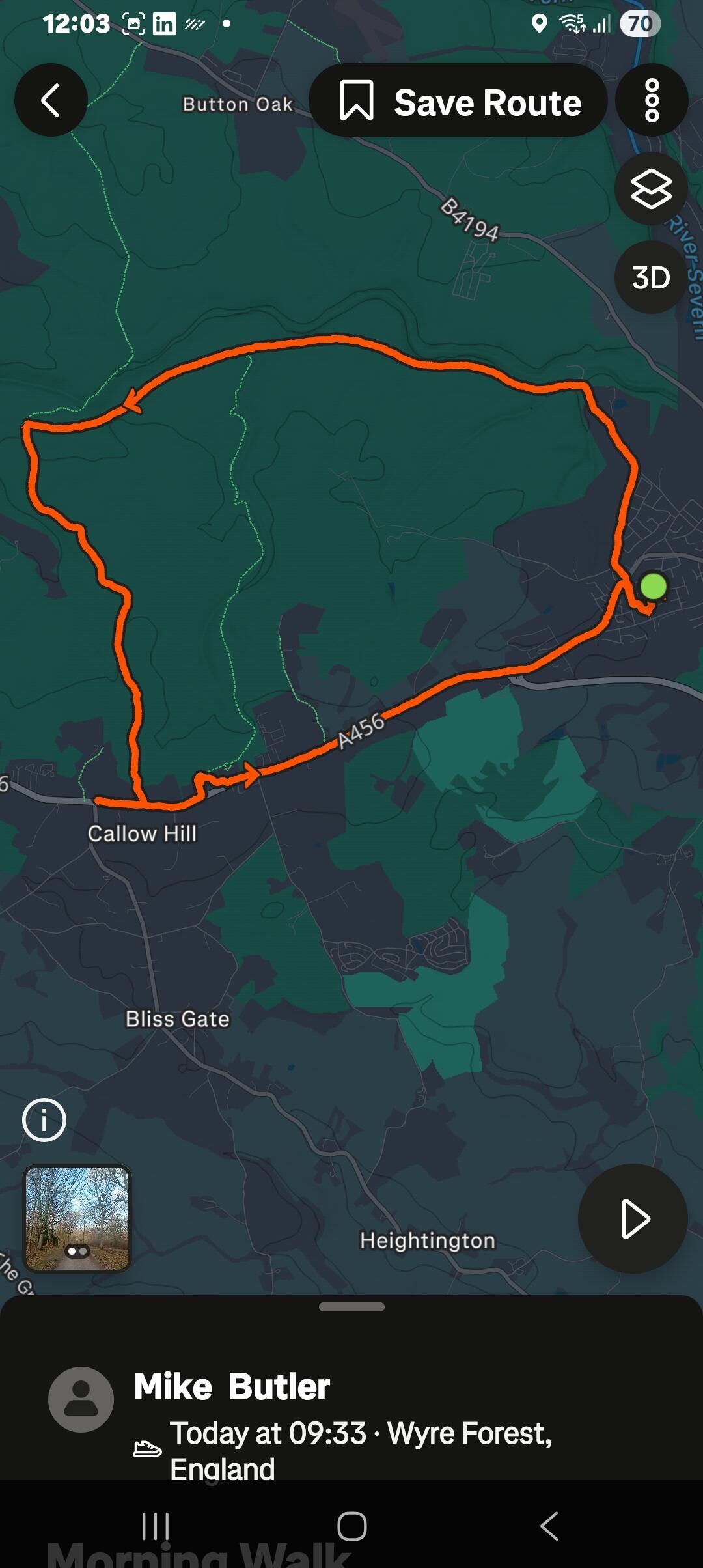
Task: Open recent apps view
Action: pos(156,1526)
